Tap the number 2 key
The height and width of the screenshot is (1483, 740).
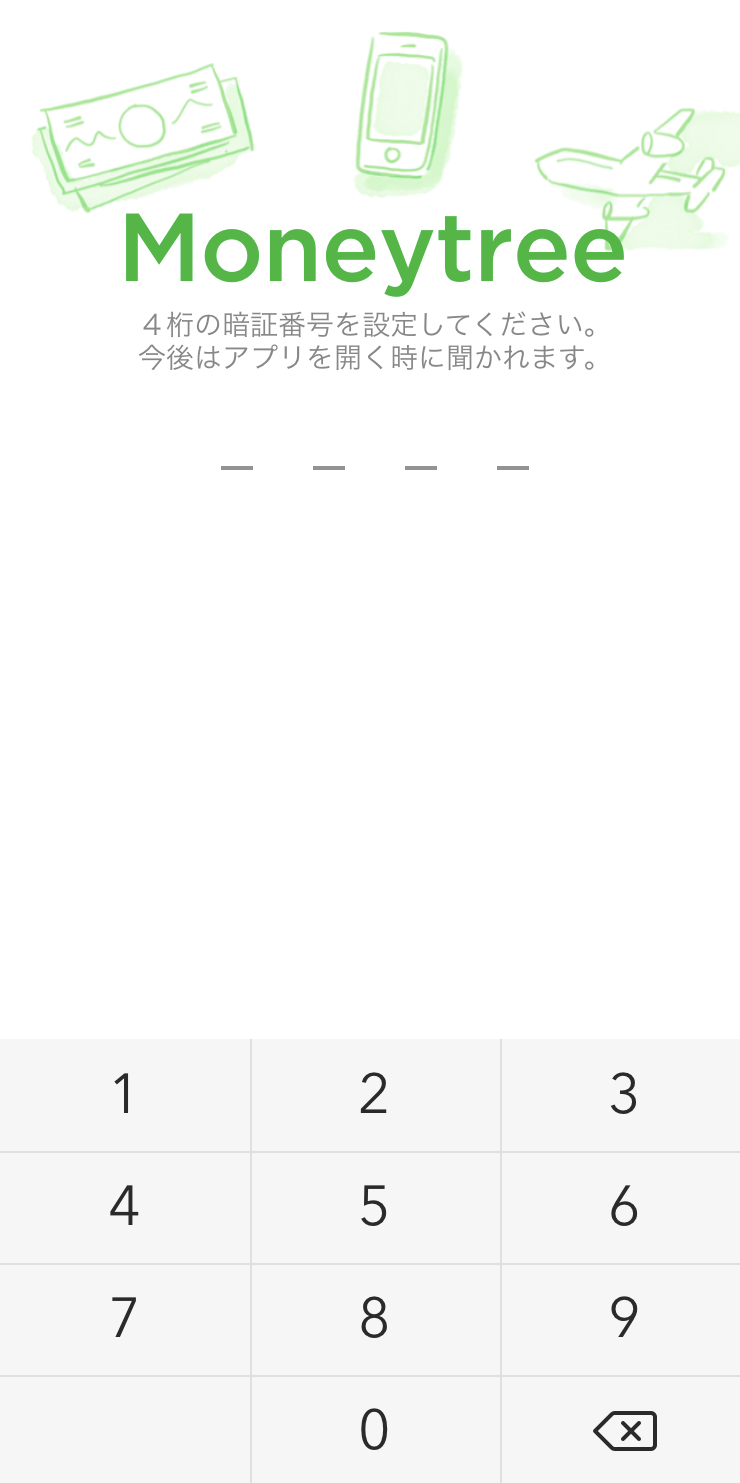374,1095
